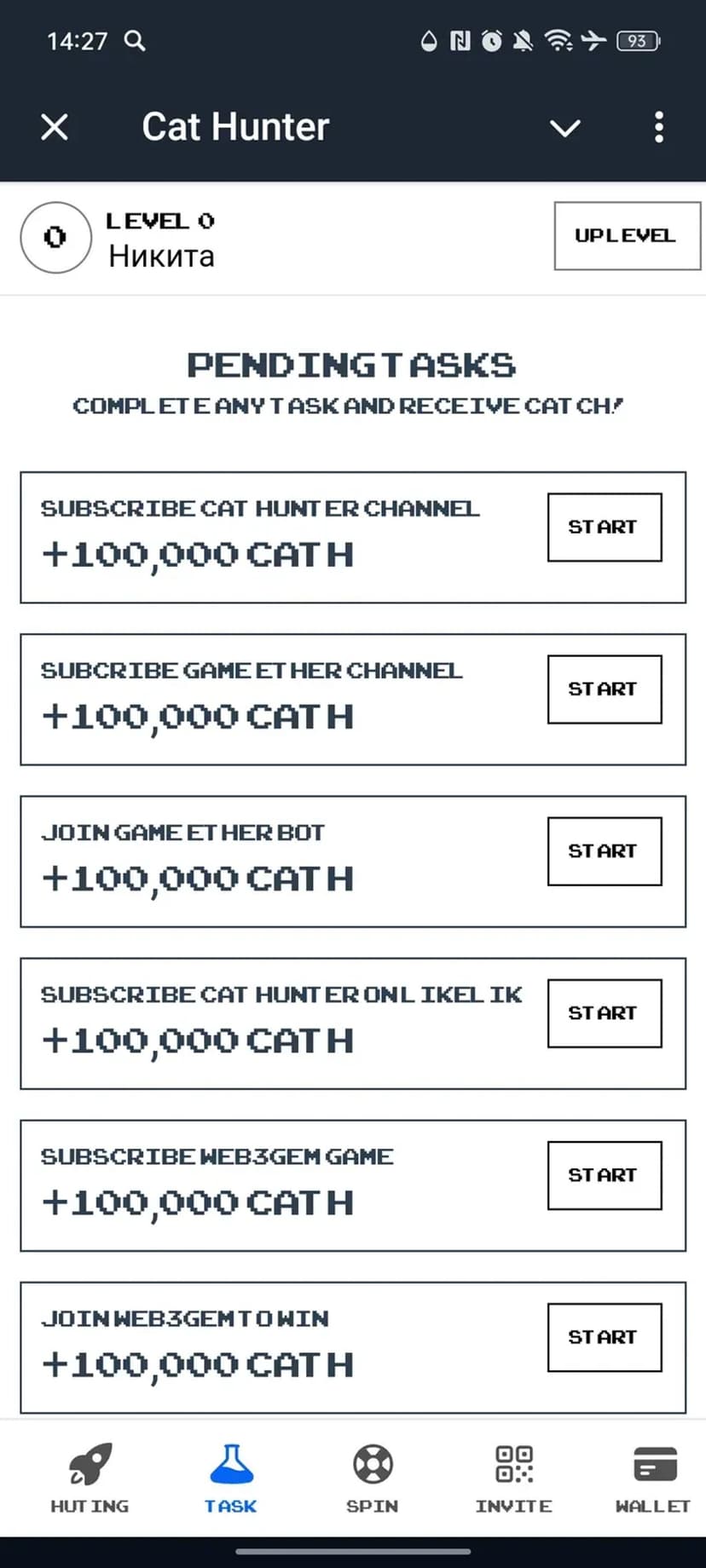This screenshot has width=706, height=1568.
Task: Start the Join Game Ether Bot task
Action: (604, 850)
